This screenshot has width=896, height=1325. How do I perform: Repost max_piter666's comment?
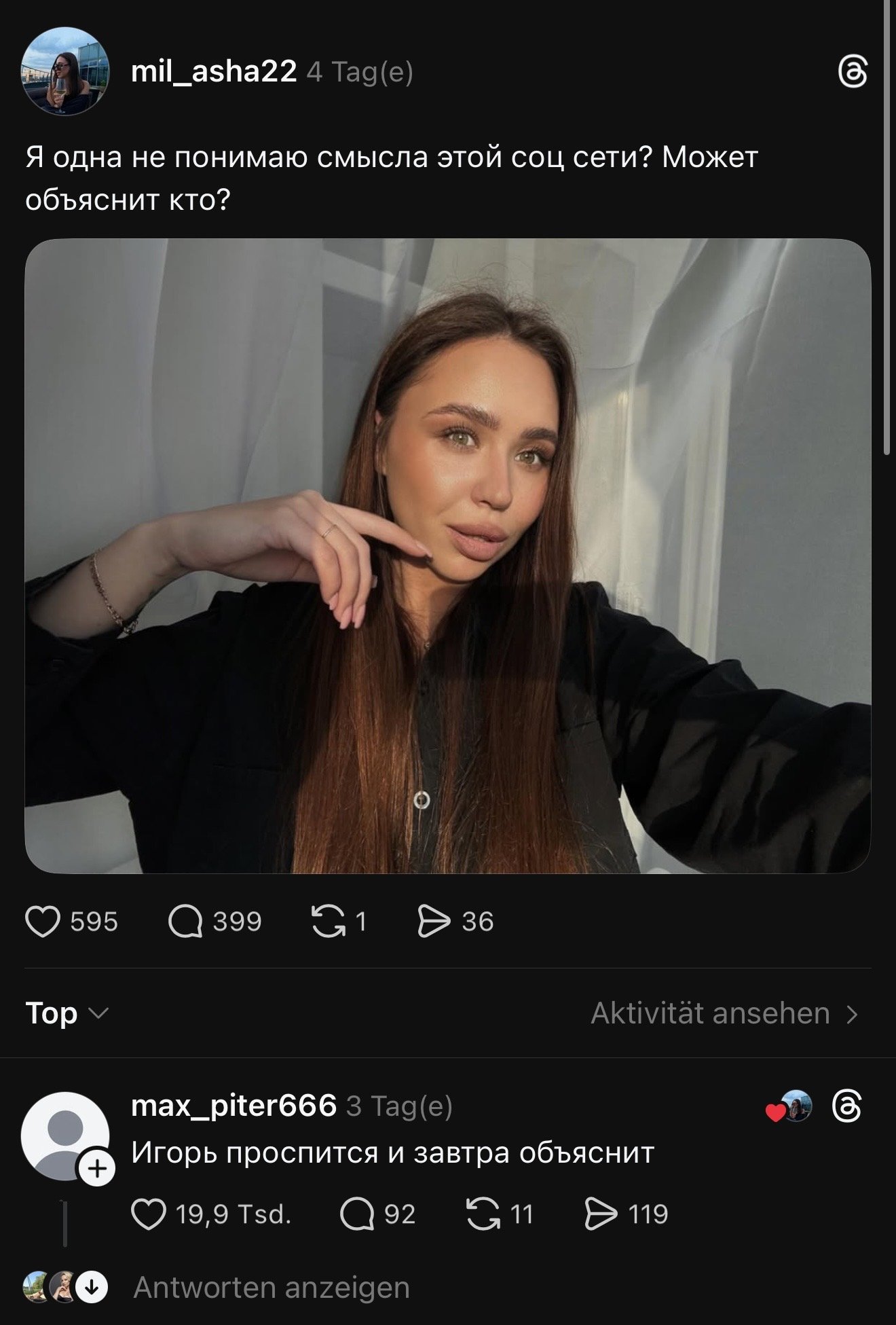click(x=483, y=1214)
